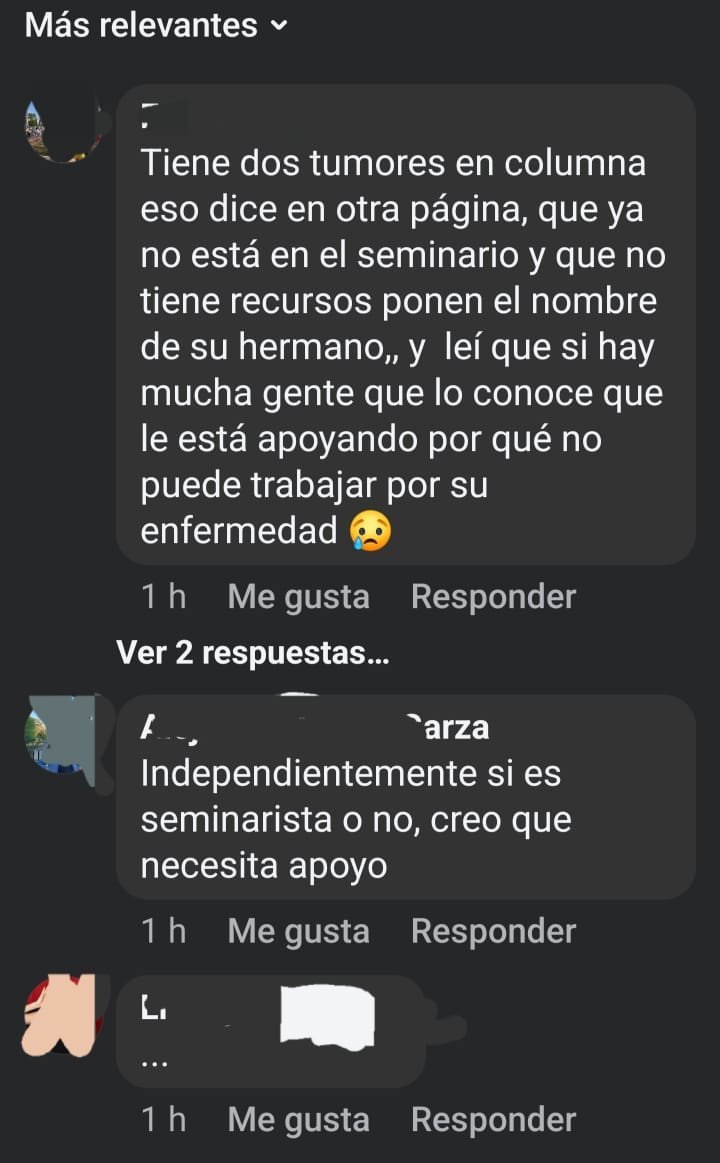Open the Más relevantes sort dropdown
Viewport: 720px width, 1163px height.
click(155, 25)
